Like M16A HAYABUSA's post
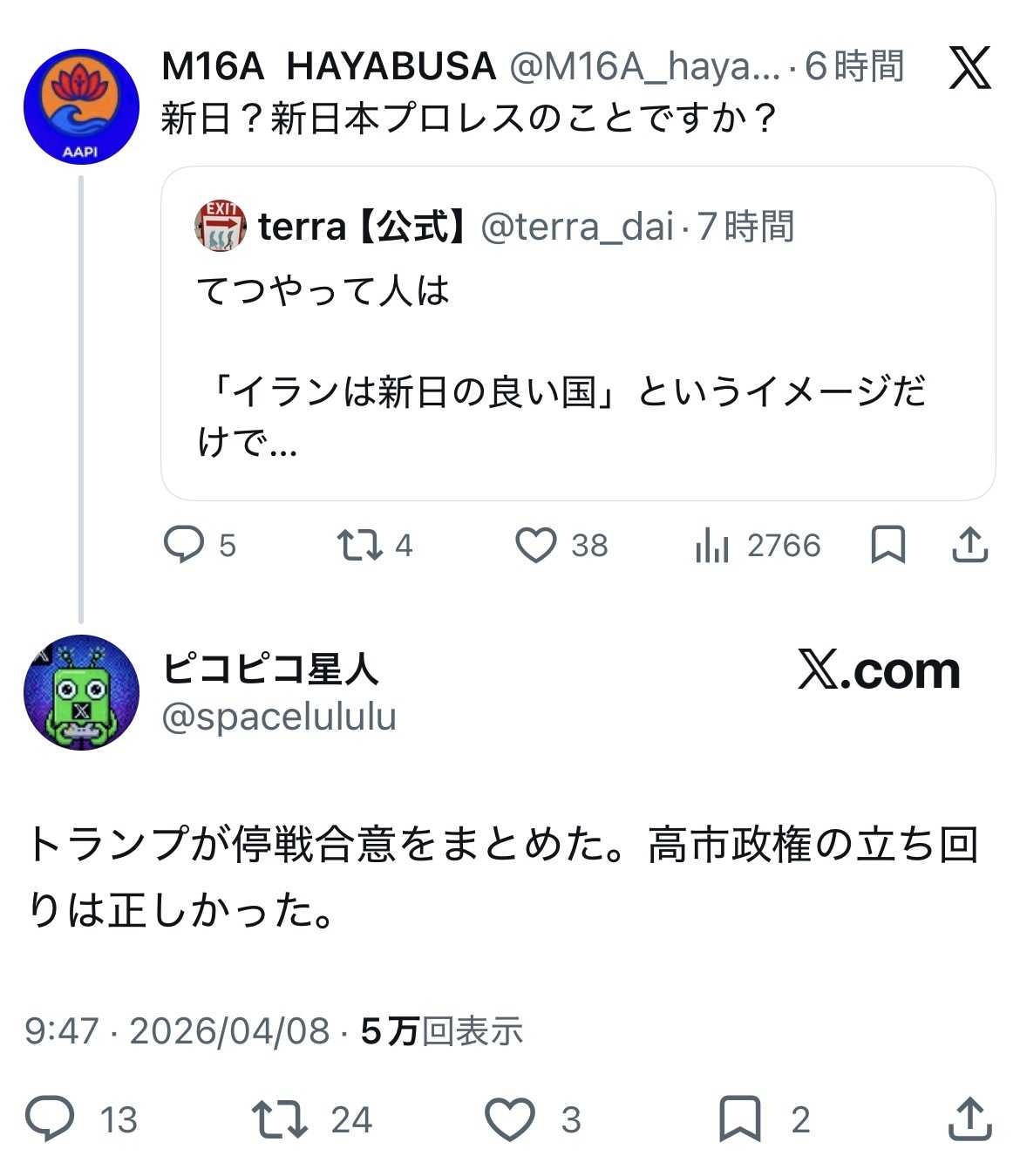 point(535,545)
